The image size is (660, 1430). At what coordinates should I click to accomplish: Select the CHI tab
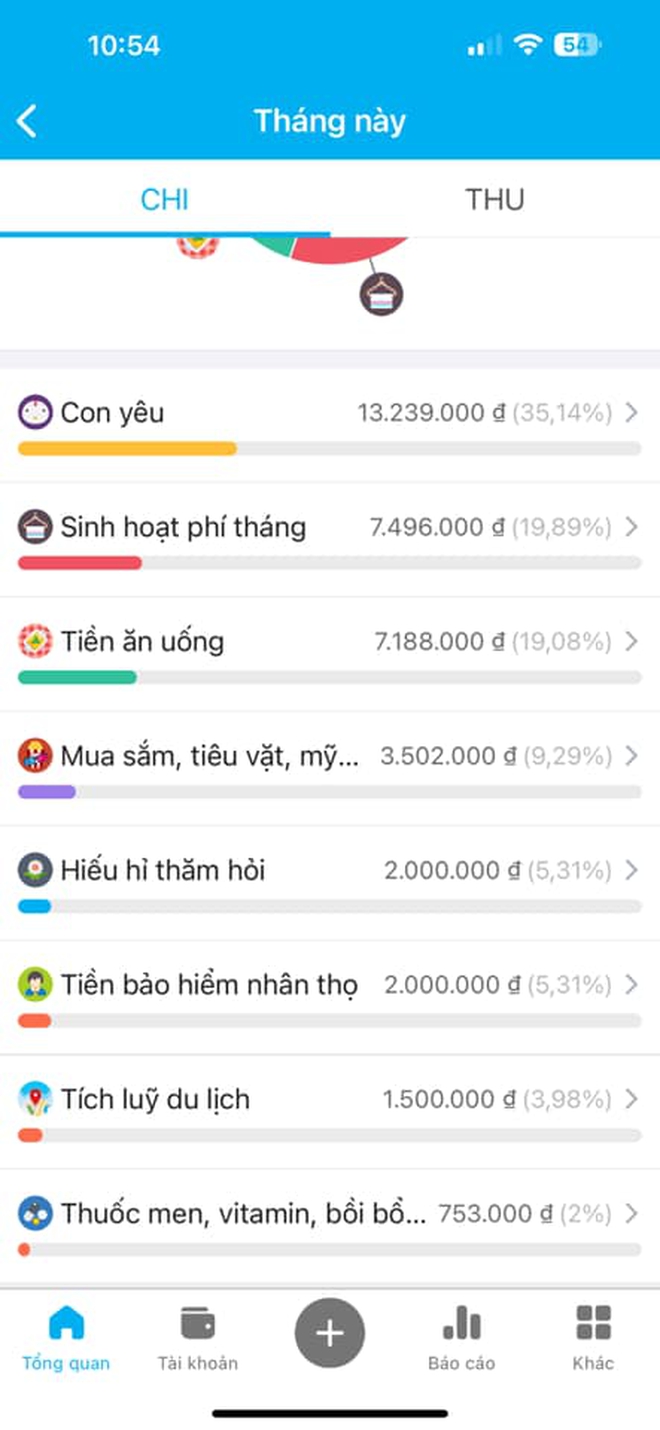tap(165, 199)
